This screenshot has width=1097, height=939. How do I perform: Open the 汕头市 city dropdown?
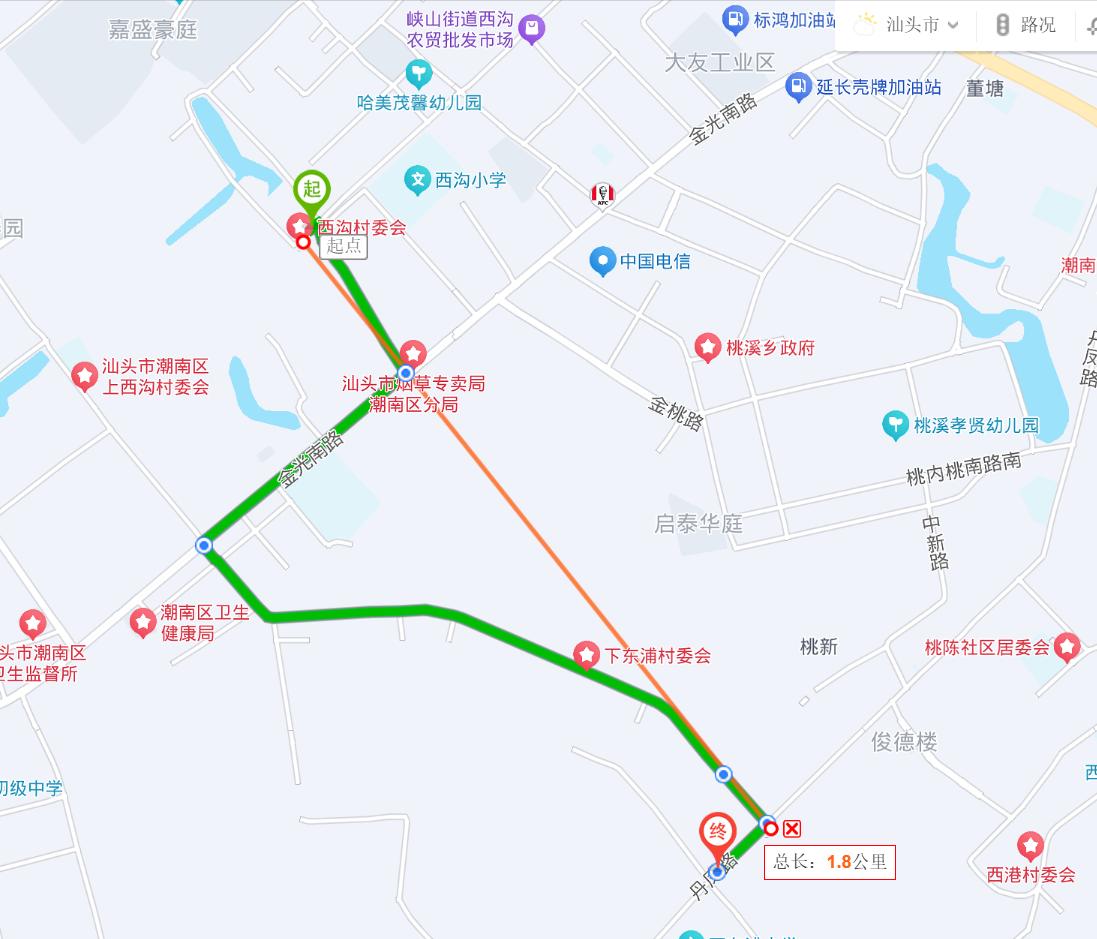910,25
